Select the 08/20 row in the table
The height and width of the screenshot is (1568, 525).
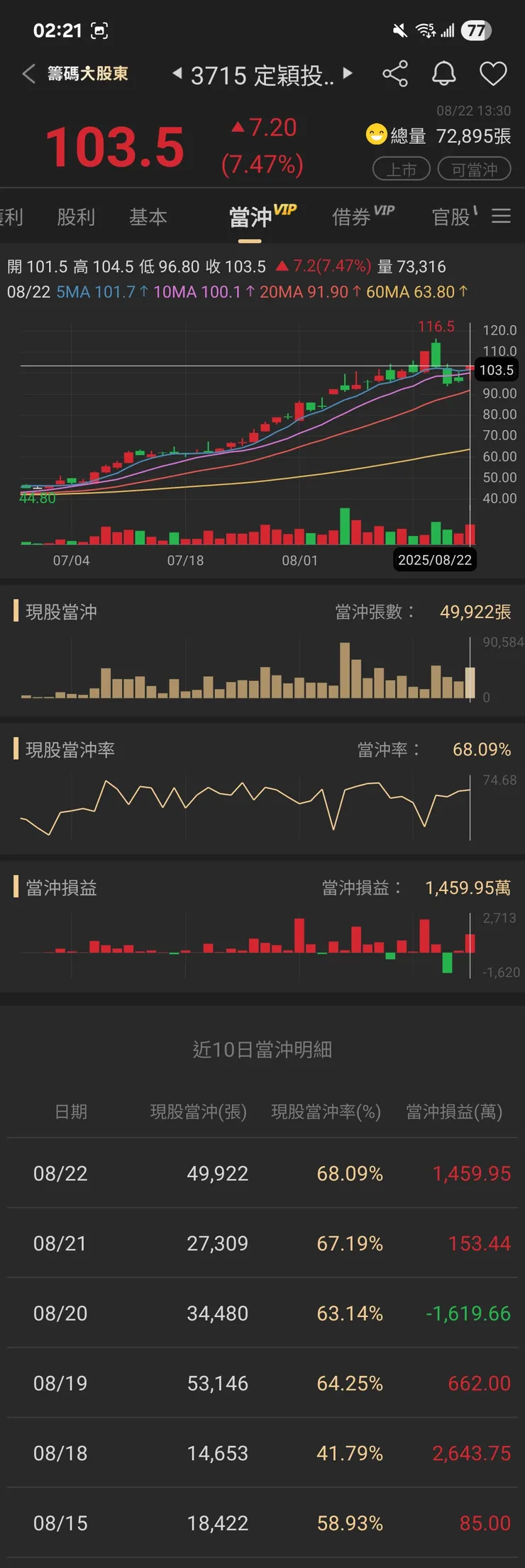262,1313
